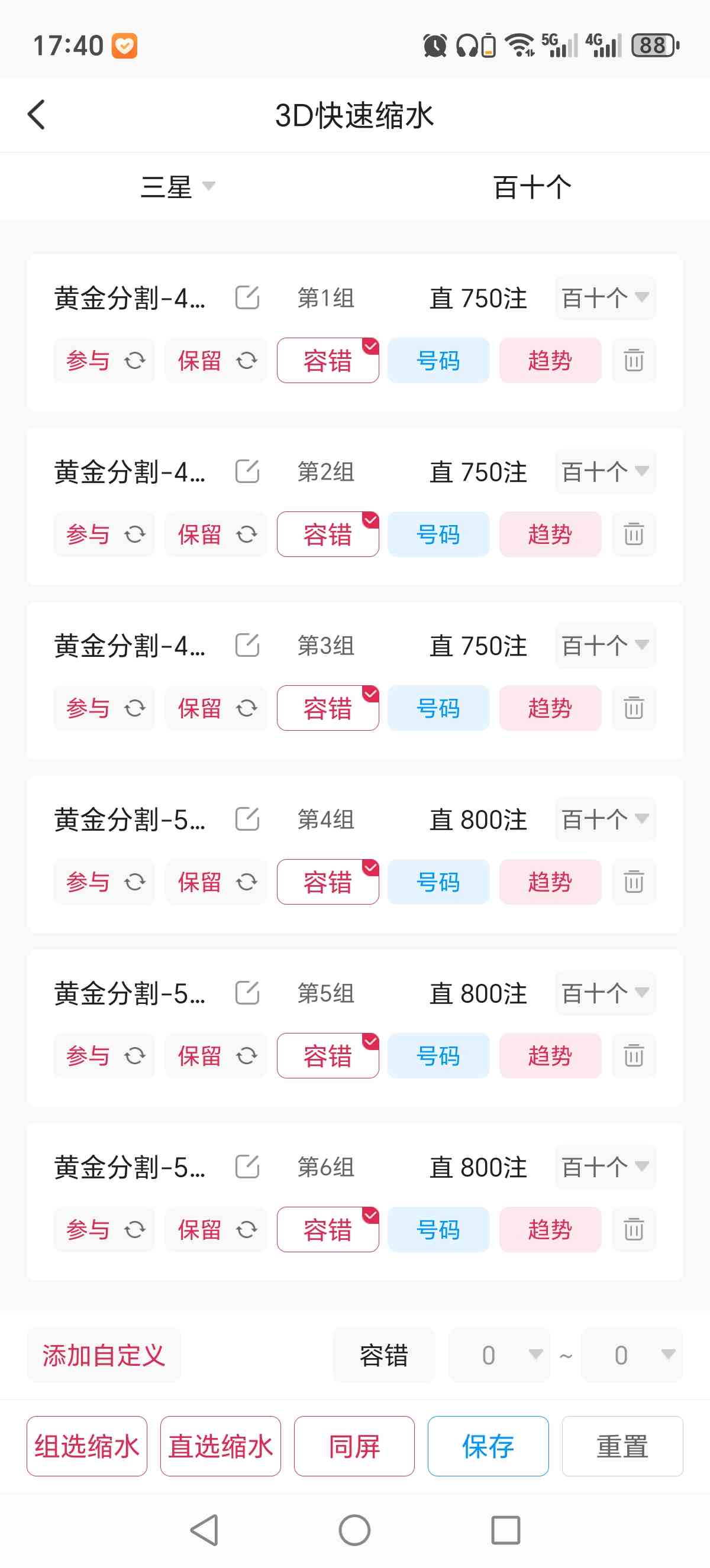Tap 组选缩水
710x1568 pixels.
point(87,1446)
